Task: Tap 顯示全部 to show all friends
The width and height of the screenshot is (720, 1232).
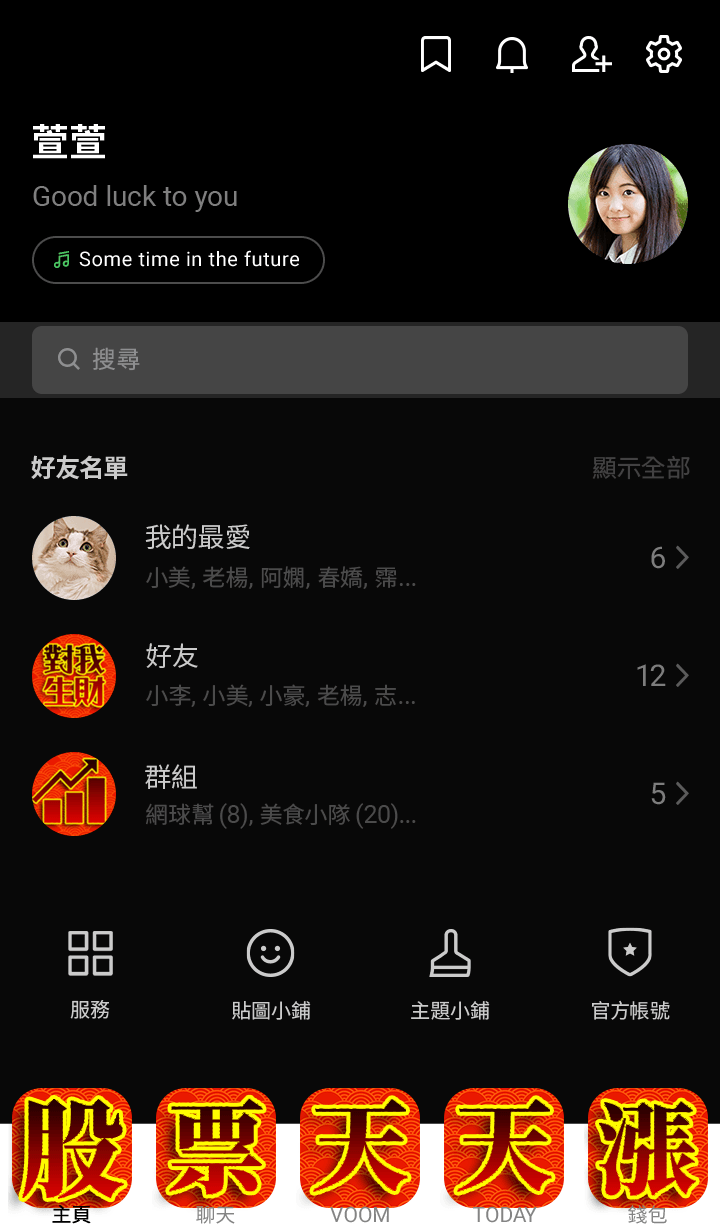Action: point(641,468)
